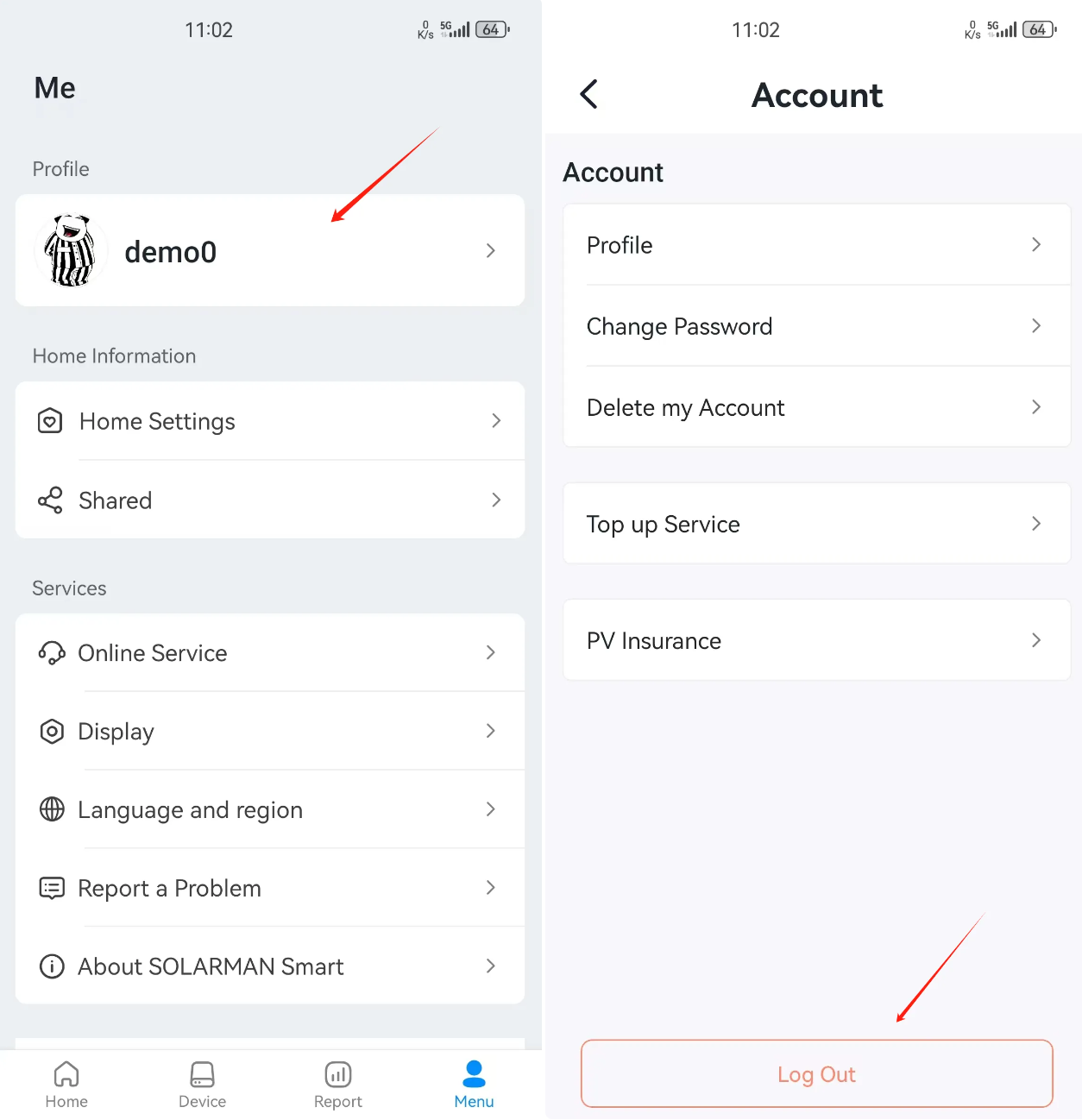Tap the Log Out button
Image resolution: width=1082 pixels, height=1120 pixels.
tap(816, 1074)
